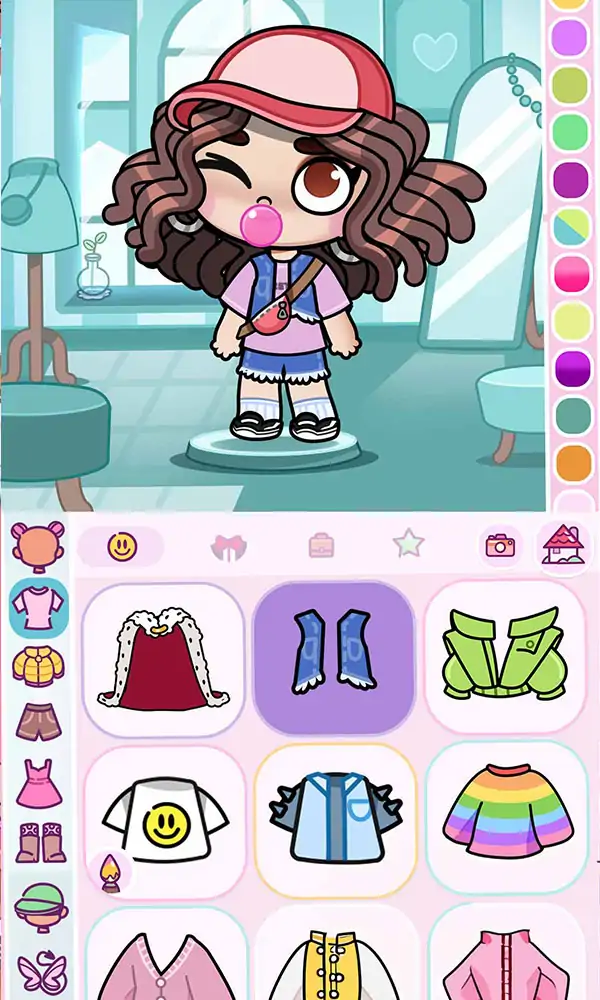Select the yellow puffer jacket category
600x1000 pixels.
coord(38,663)
